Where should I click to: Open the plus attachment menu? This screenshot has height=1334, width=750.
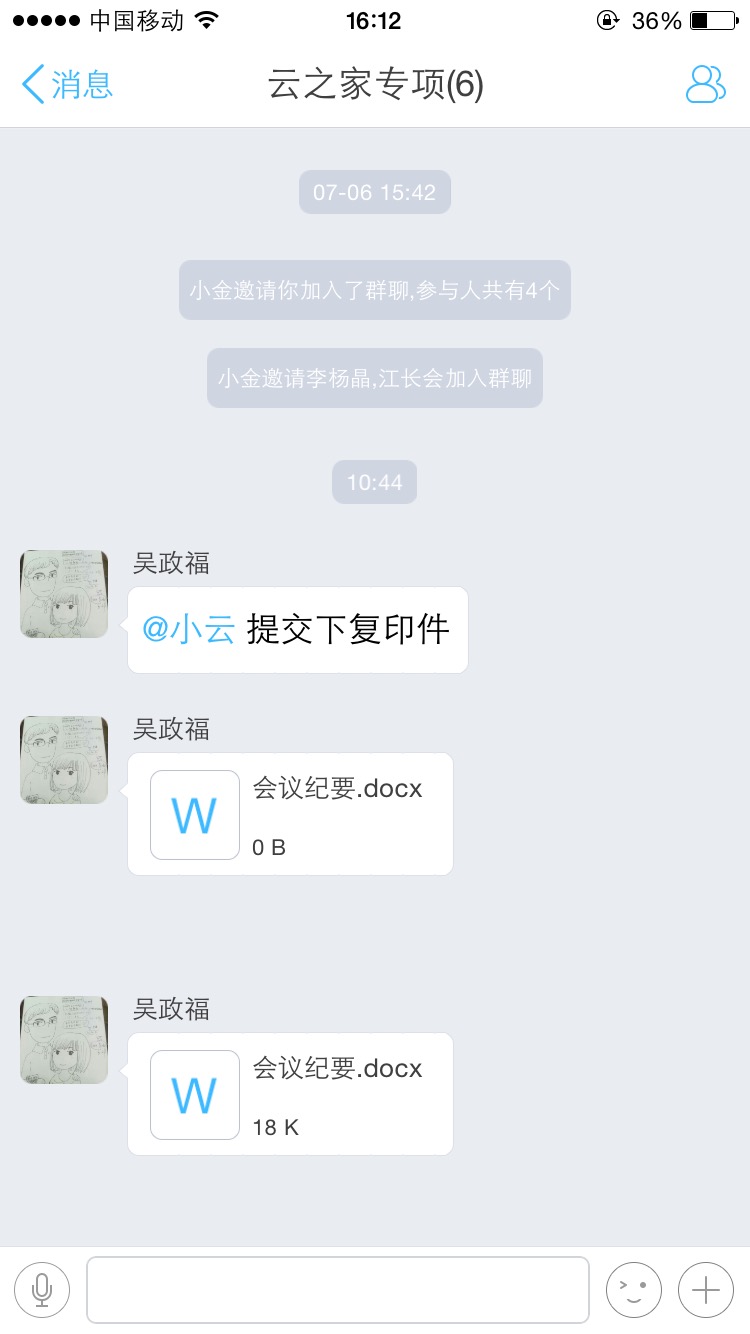706,1290
